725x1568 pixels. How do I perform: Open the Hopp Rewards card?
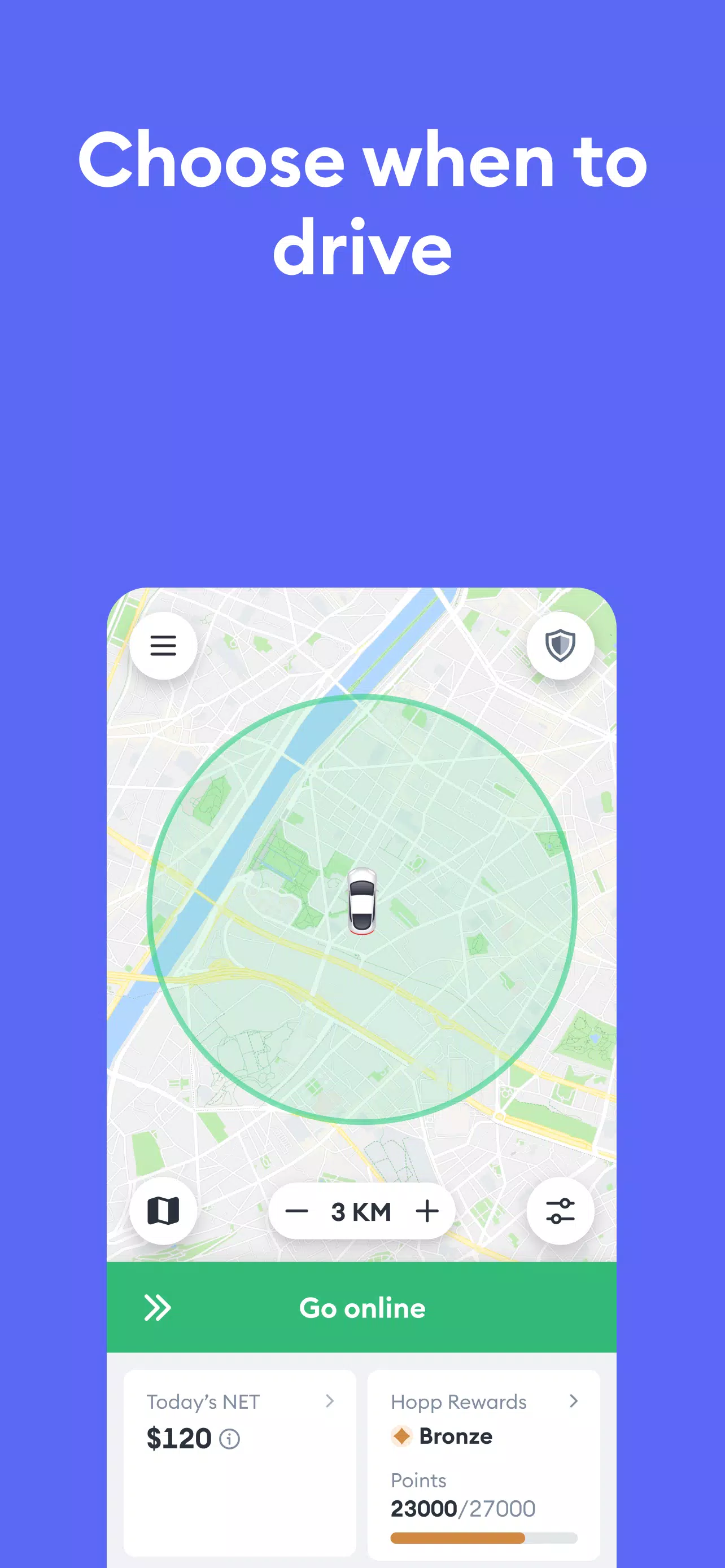point(483,1461)
